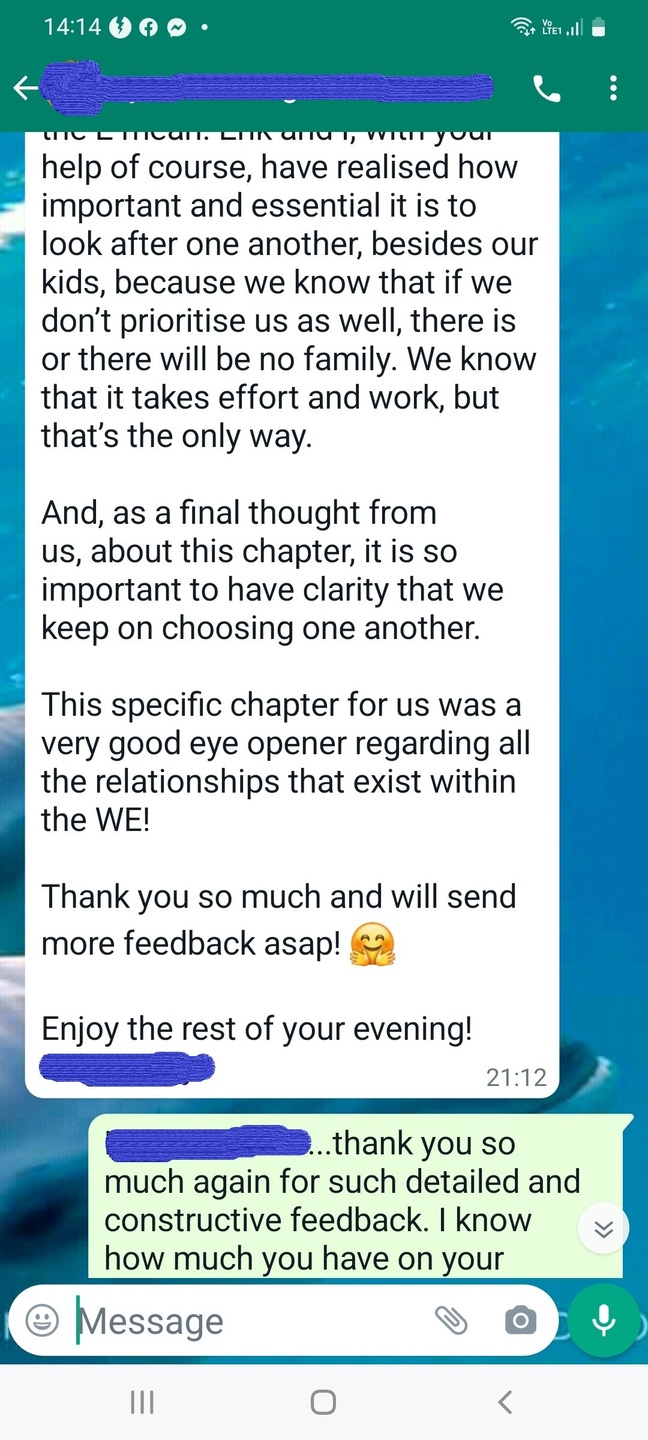Open recent apps from the navigation bar
648x1440 pixels.
142,1403
